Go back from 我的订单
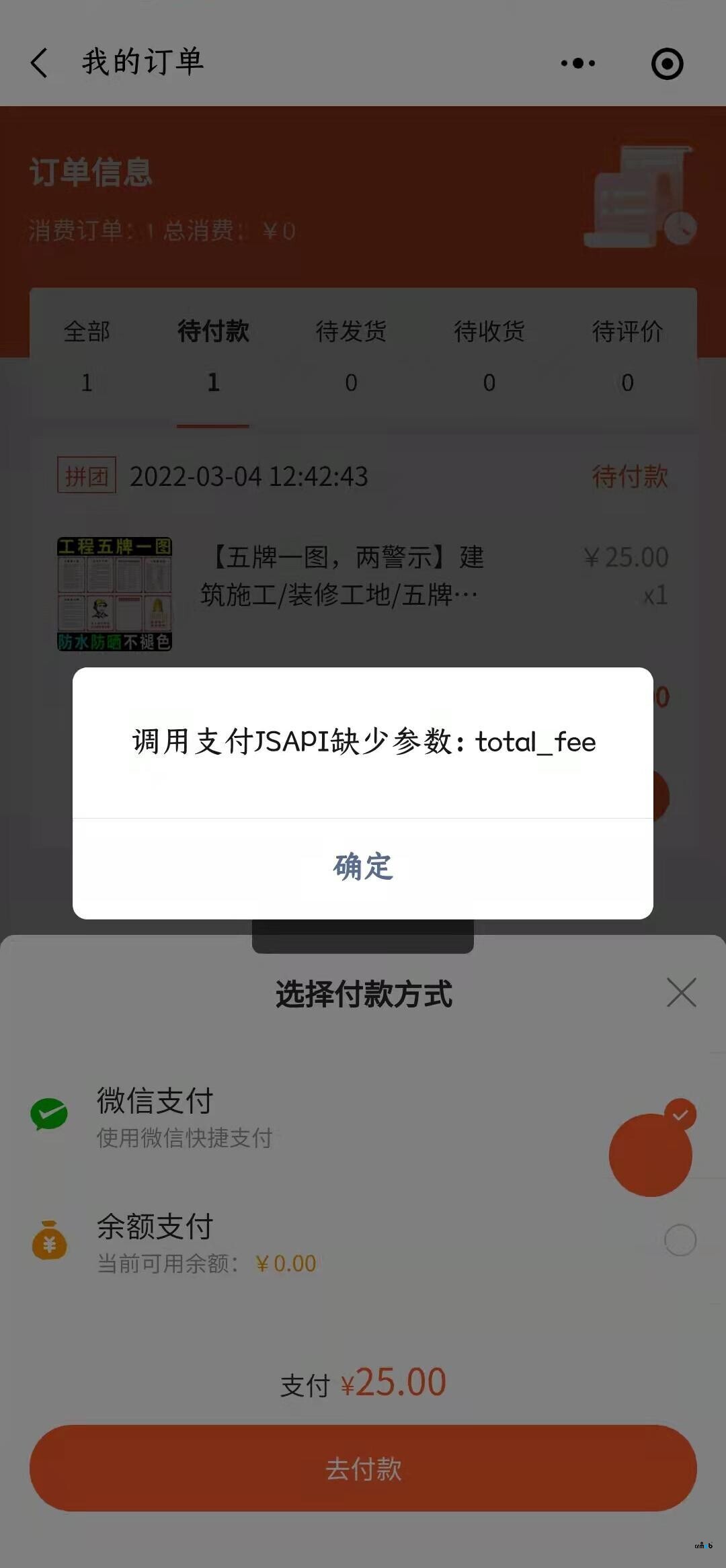The width and height of the screenshot is (726, 1568). pos(40,63)
